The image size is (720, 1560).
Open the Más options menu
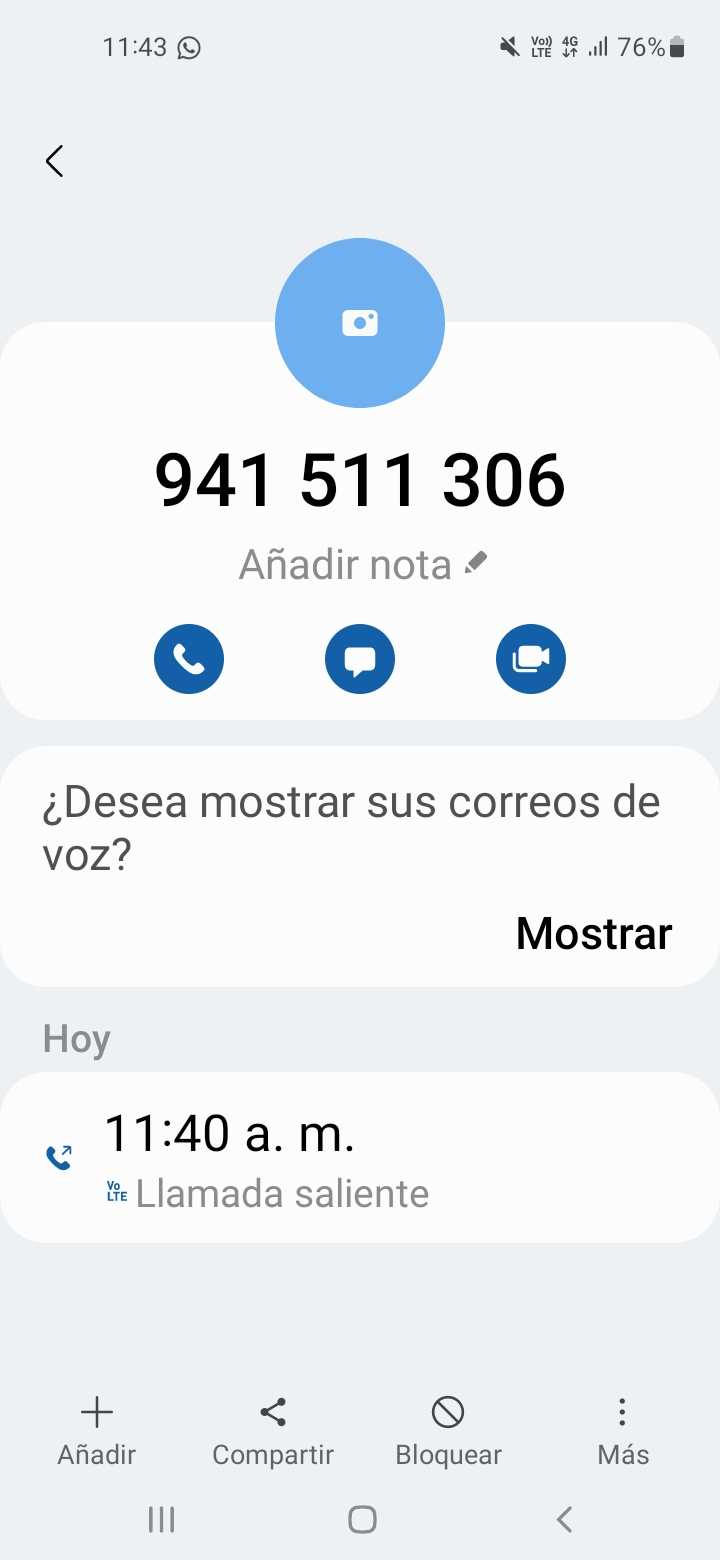pyautogui.click(x=623, y=1430)
